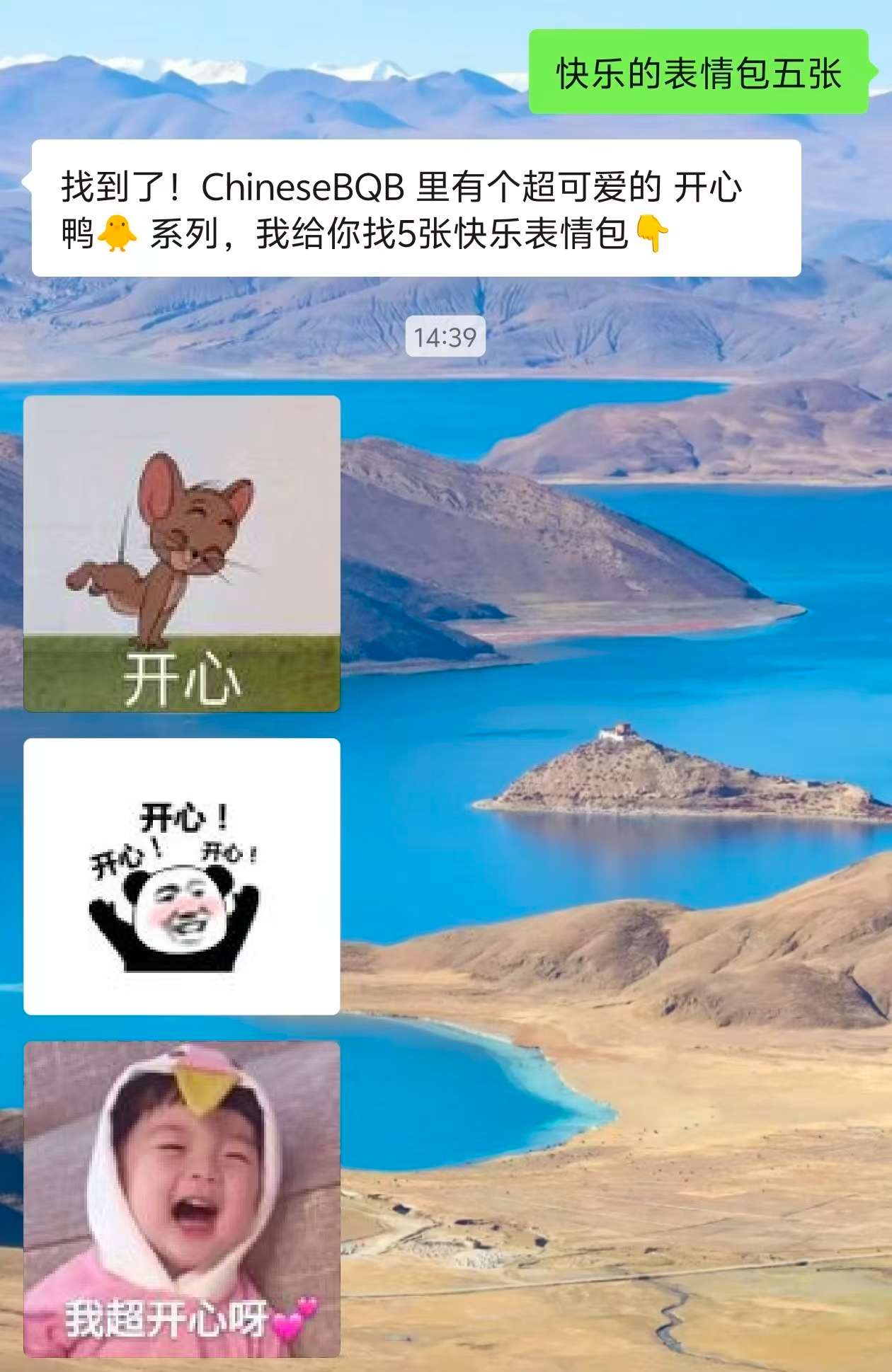Open the Jerry mouse 开心 sticker
The image size is (892, 1372).
tap(182, 553)
